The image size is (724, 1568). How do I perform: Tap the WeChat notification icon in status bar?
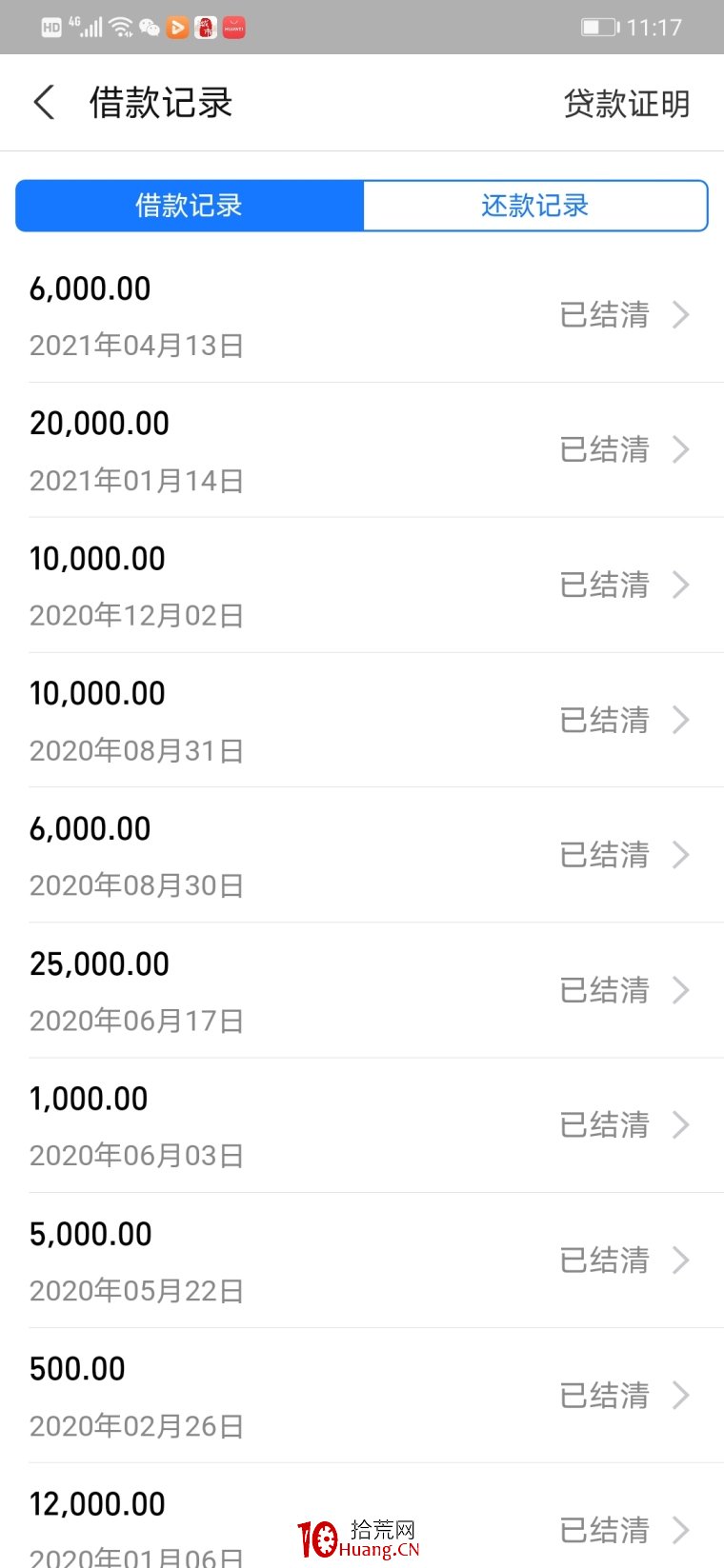pos(149,28)
